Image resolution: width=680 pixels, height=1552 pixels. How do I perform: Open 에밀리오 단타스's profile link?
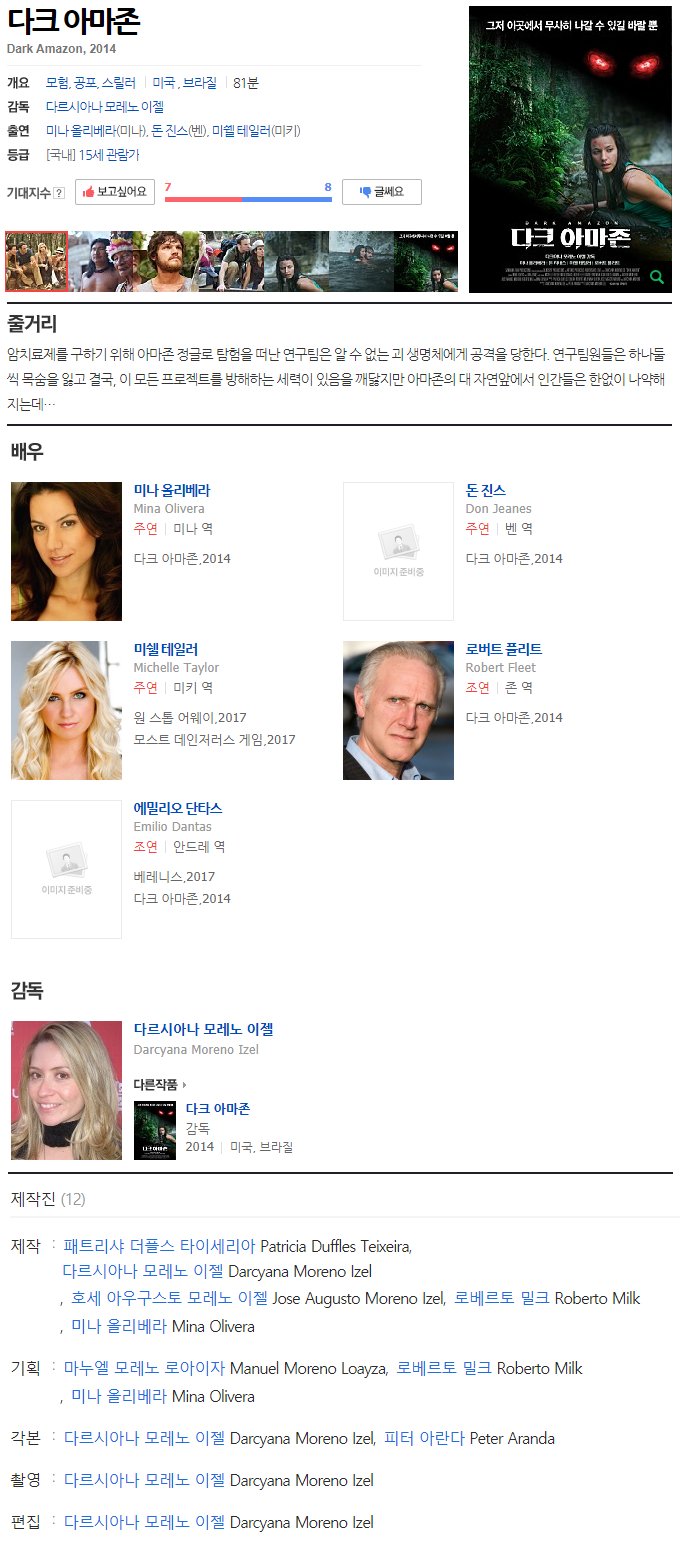click(x=178, y=808)
